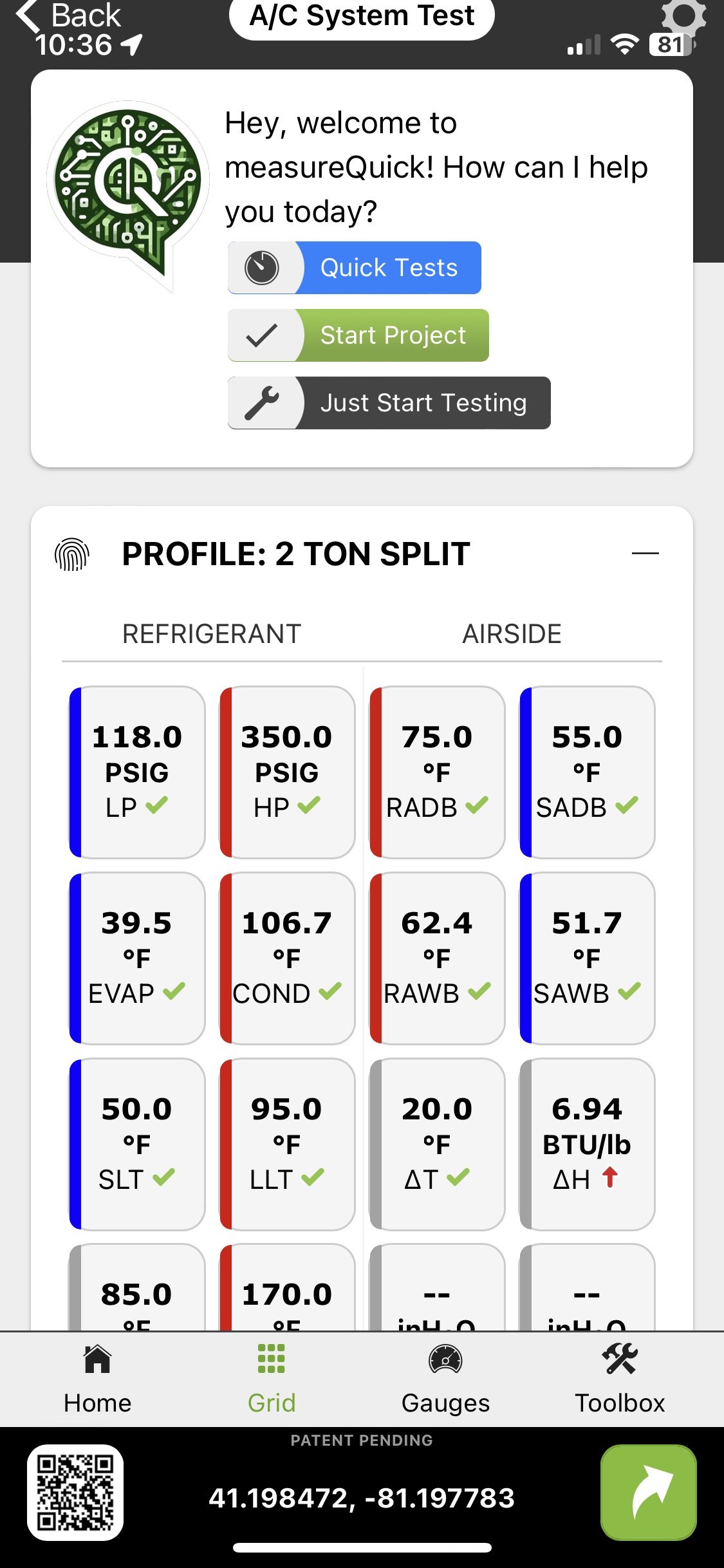
Task: Open the EVAP 39.5 °F tile
Action: click(x=137, y=958)
